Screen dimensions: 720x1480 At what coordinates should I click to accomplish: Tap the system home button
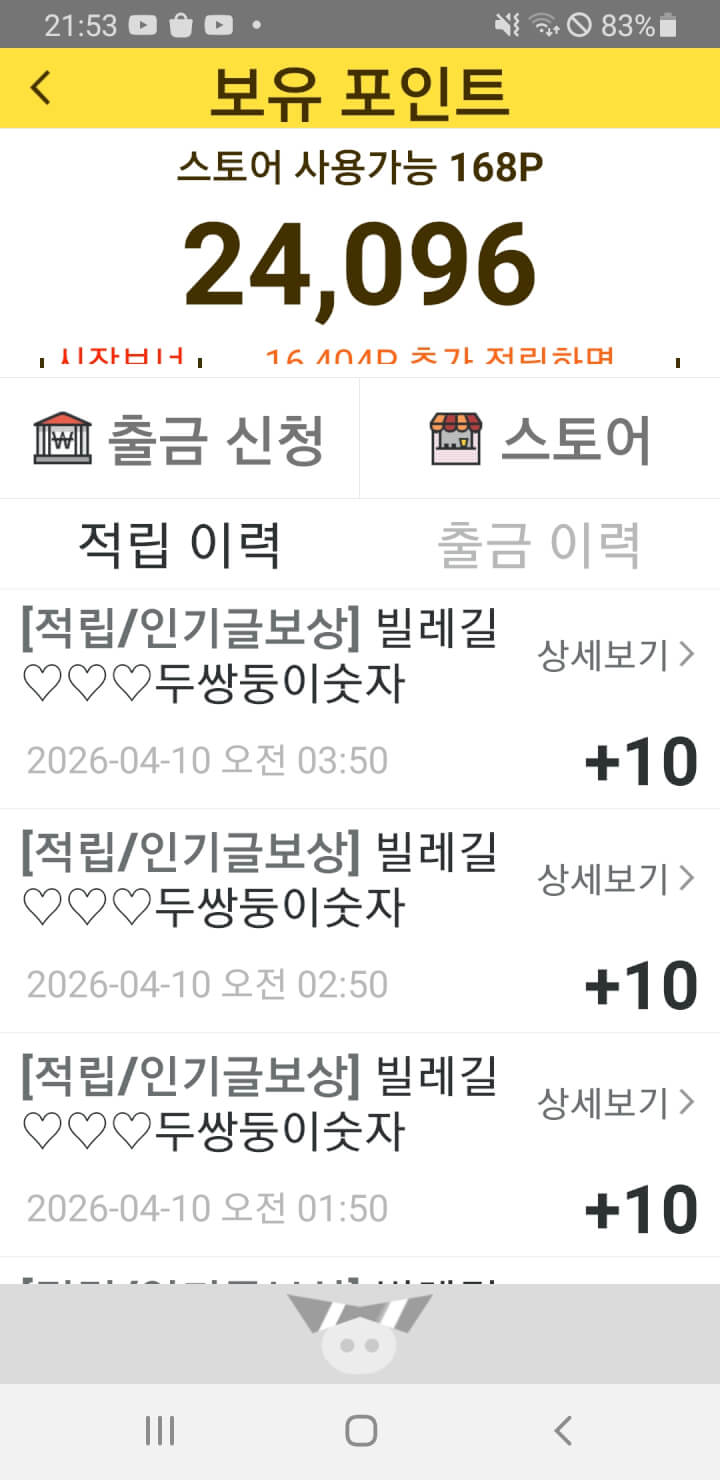[360, 1431]
